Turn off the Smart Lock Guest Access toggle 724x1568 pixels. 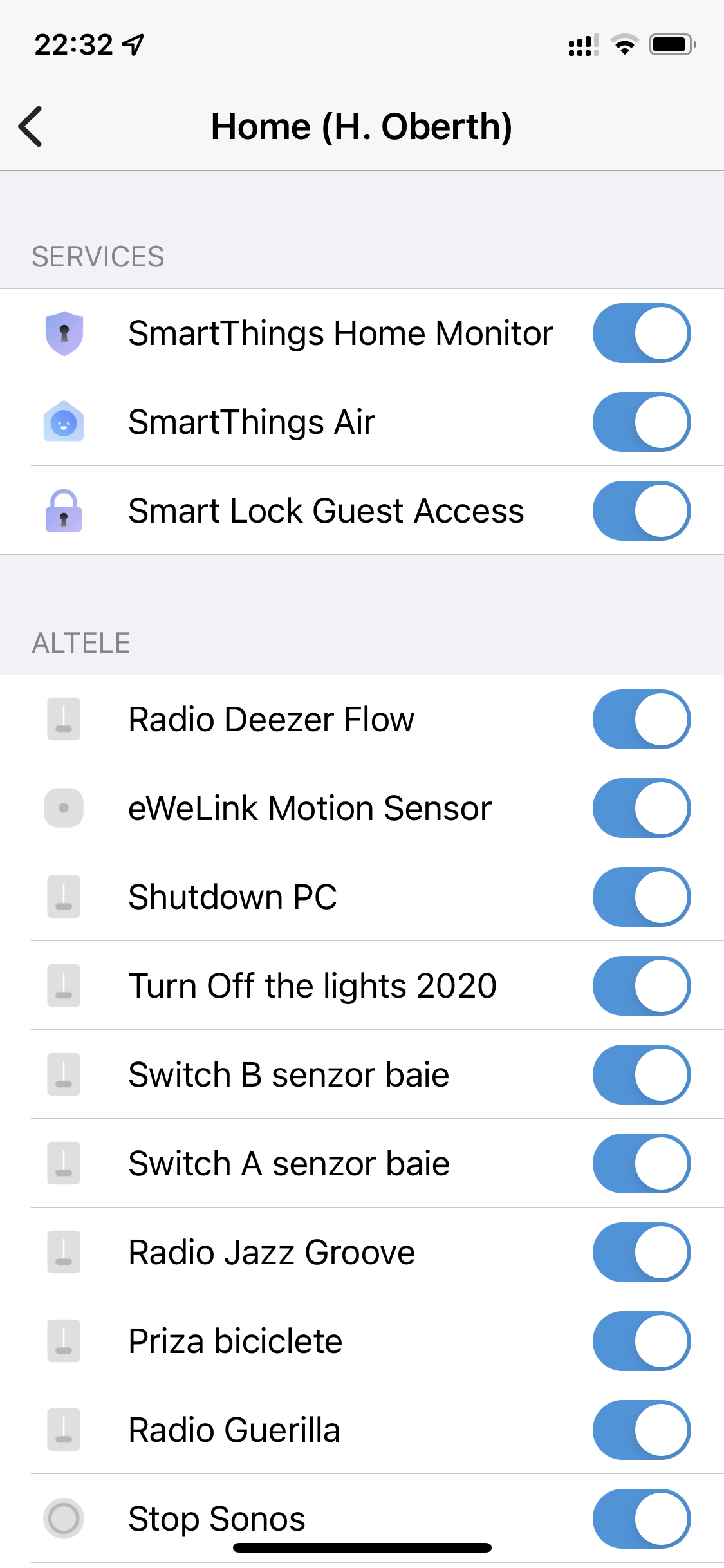pyautogui.click(x=641, y=510)
